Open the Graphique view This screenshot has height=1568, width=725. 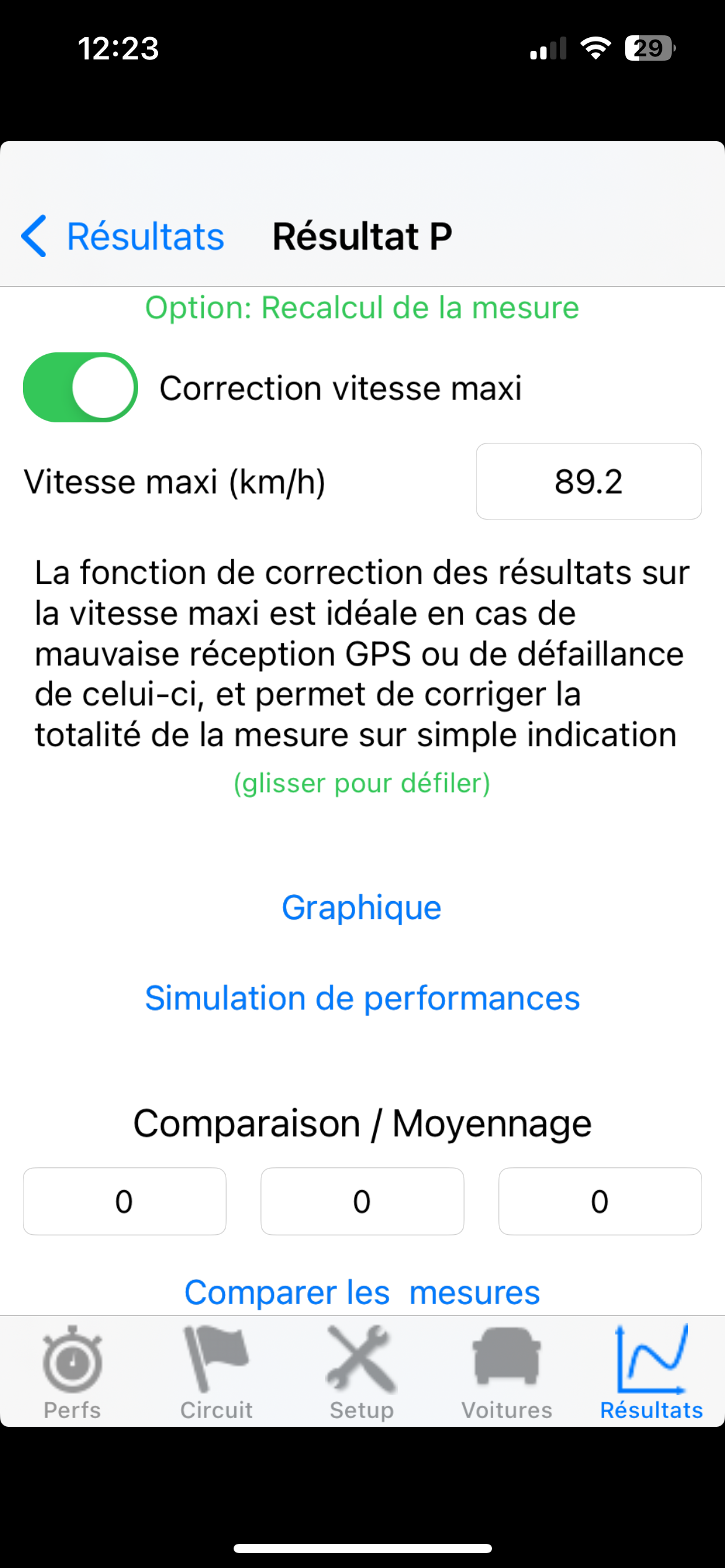point(362,908)
